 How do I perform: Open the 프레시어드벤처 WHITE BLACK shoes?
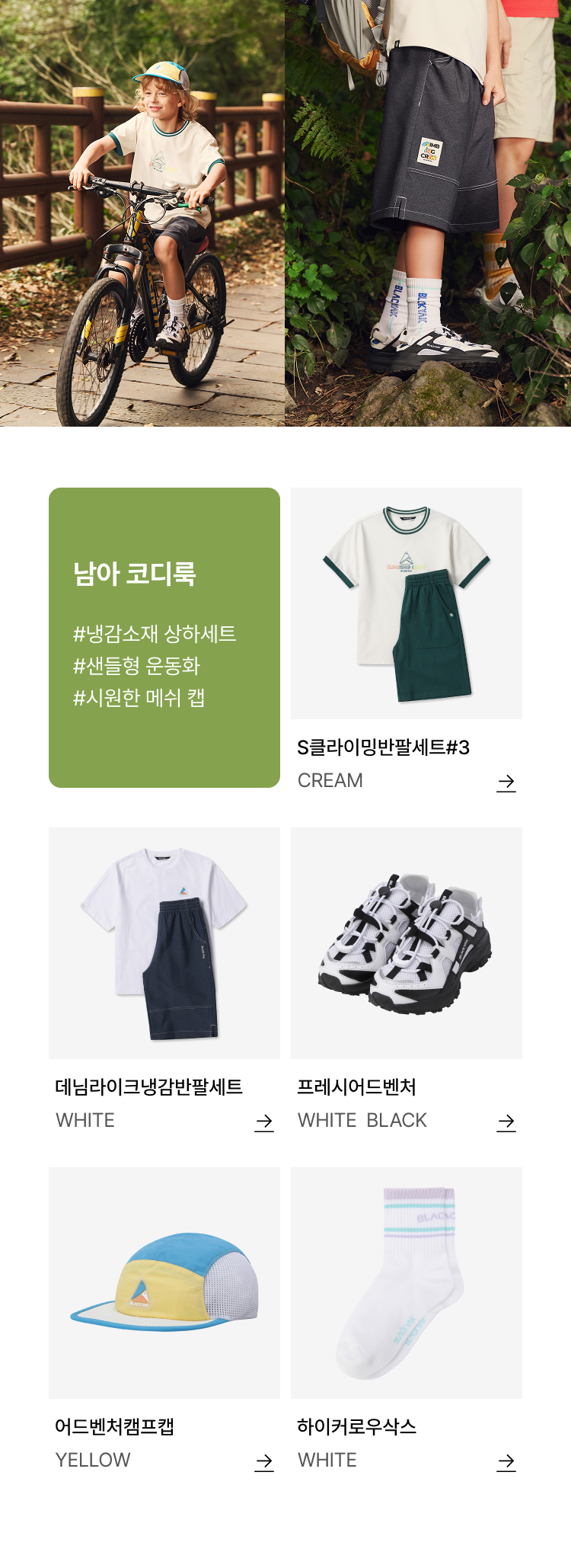406,943
